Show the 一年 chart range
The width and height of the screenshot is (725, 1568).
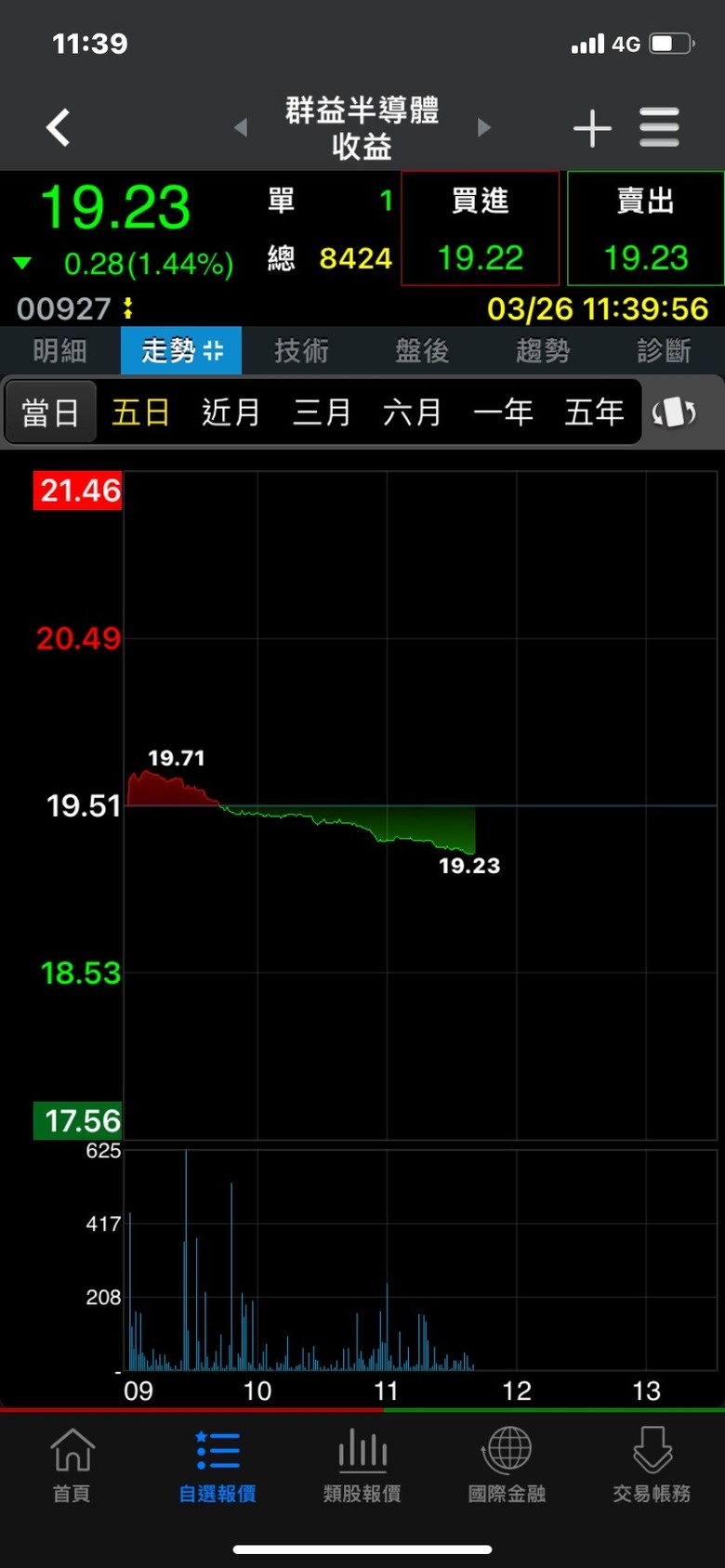(503, 412)
